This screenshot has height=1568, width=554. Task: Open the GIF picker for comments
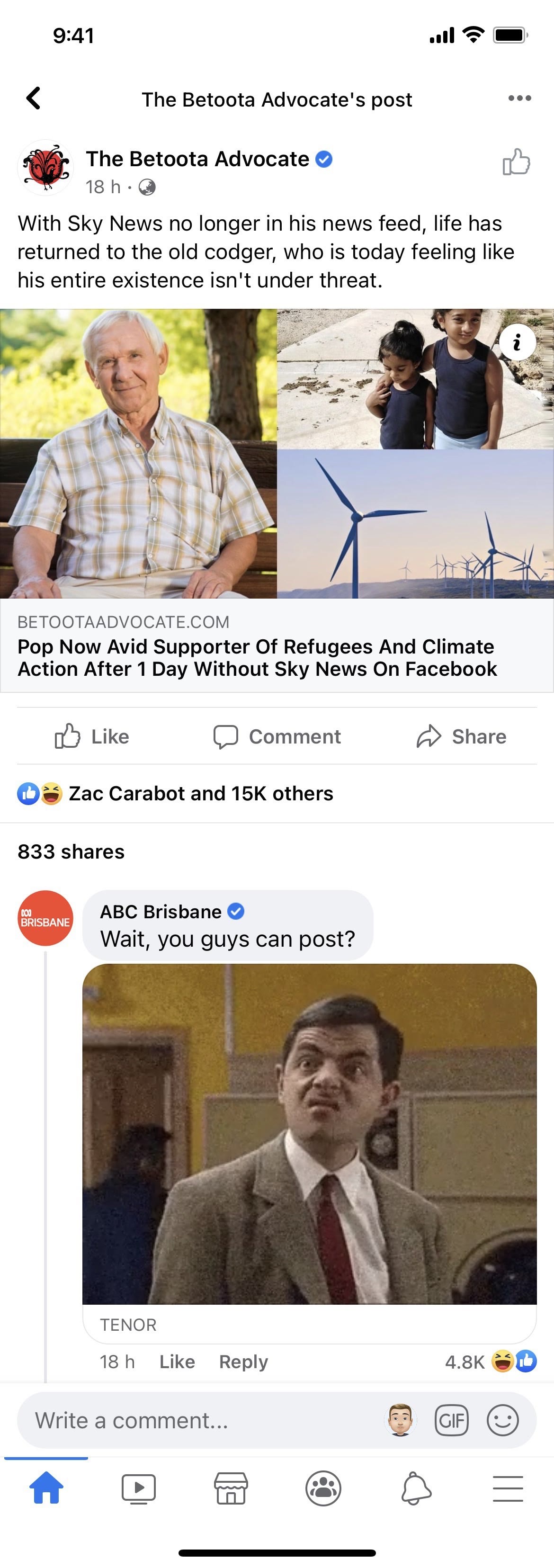coord(451,1420)
